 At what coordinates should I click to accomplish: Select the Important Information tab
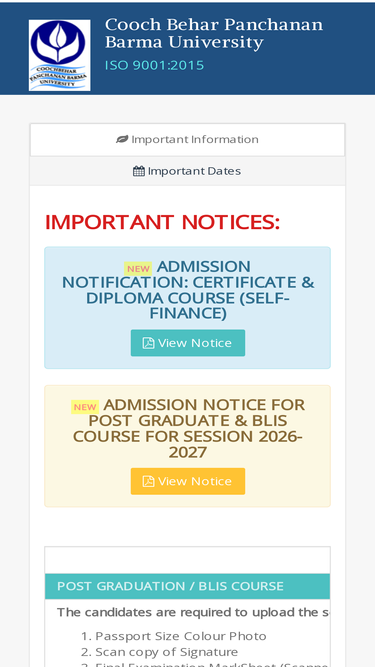tap(188, 140)
